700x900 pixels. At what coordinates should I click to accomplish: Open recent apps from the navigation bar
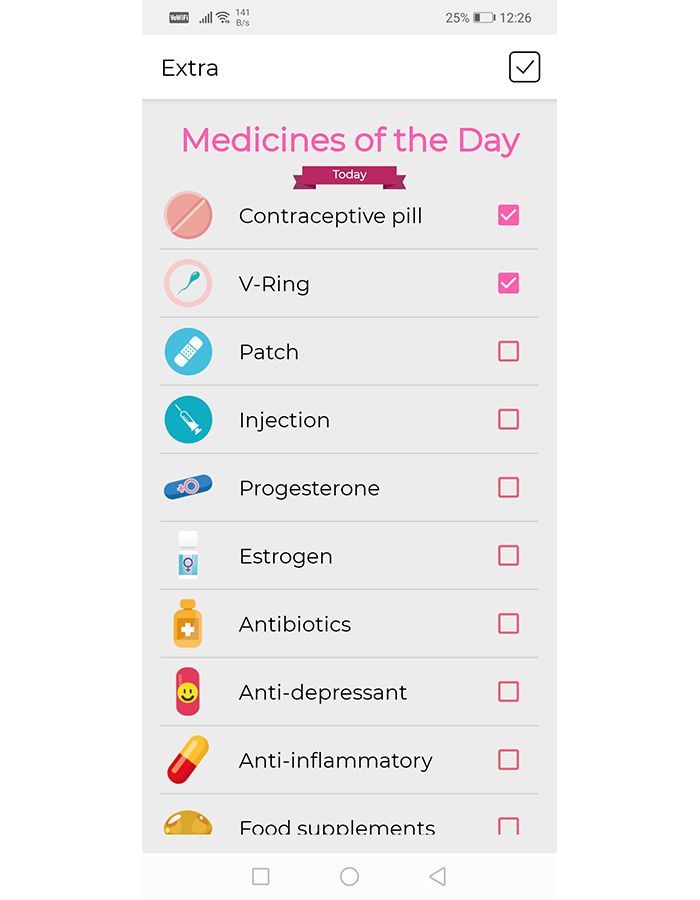[x=261, y=876]
